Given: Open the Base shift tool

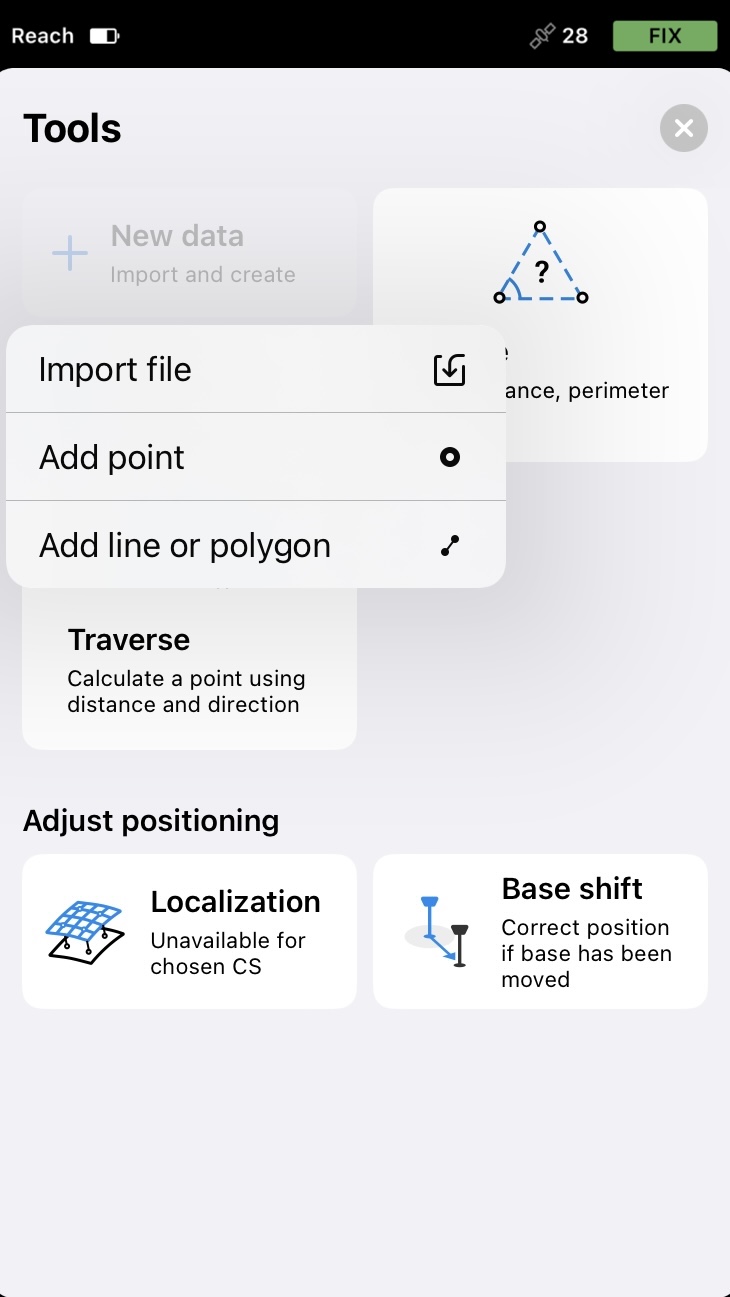Looking at the screenshot, I should coord(540,931).
